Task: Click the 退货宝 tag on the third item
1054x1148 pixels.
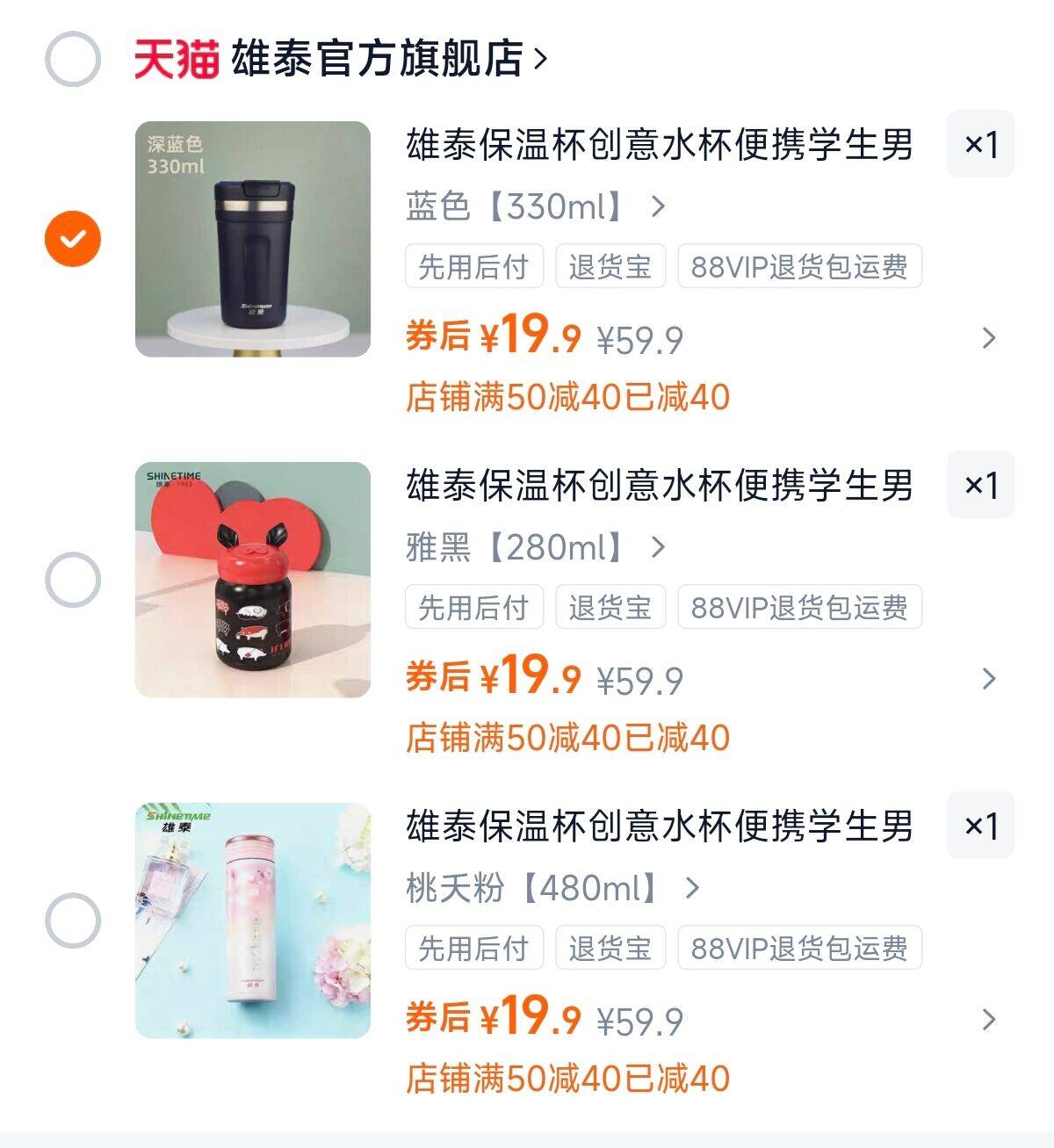Action: click(610, 948)
